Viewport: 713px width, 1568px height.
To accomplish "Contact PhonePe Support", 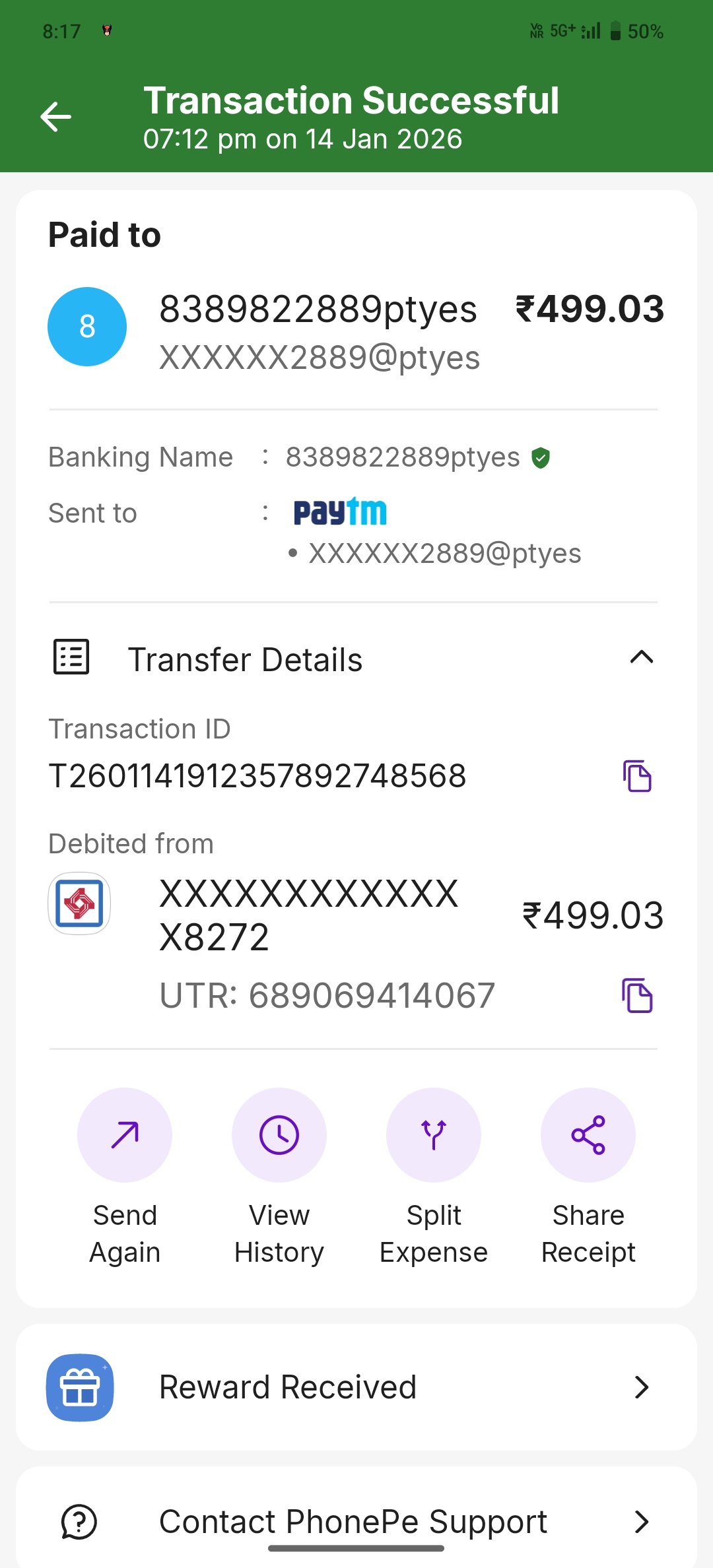I will tap(356, 1522).
